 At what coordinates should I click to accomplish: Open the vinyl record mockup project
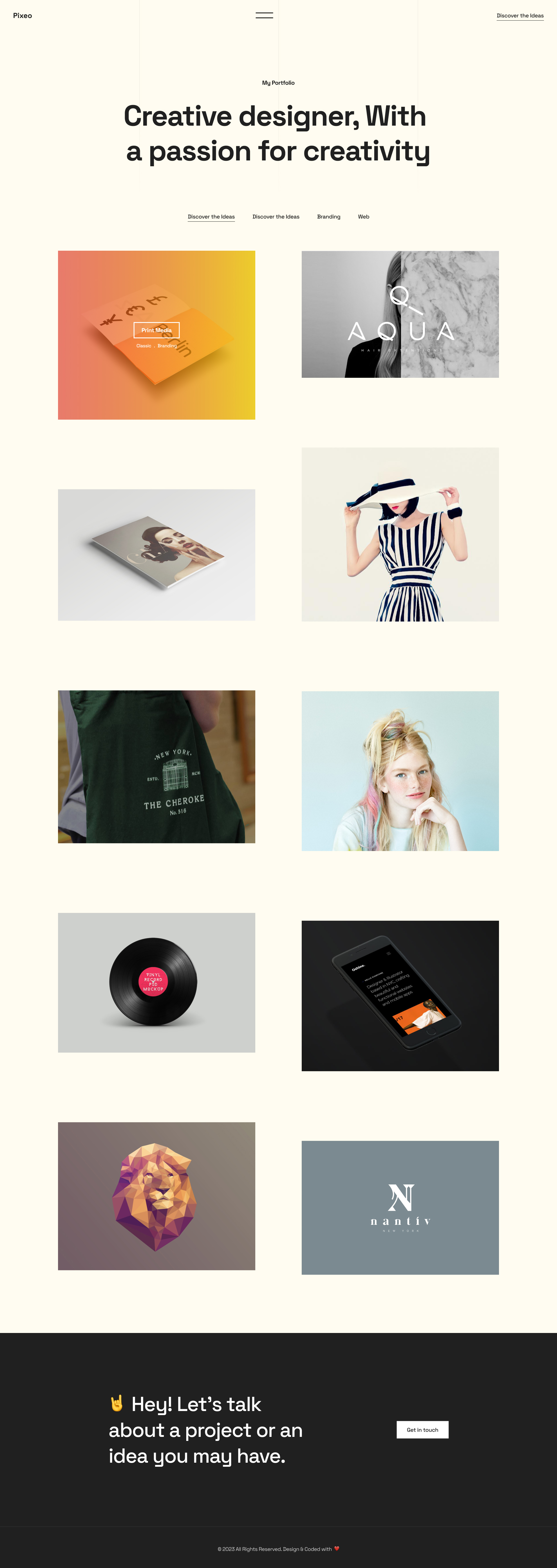click(156, 982)
